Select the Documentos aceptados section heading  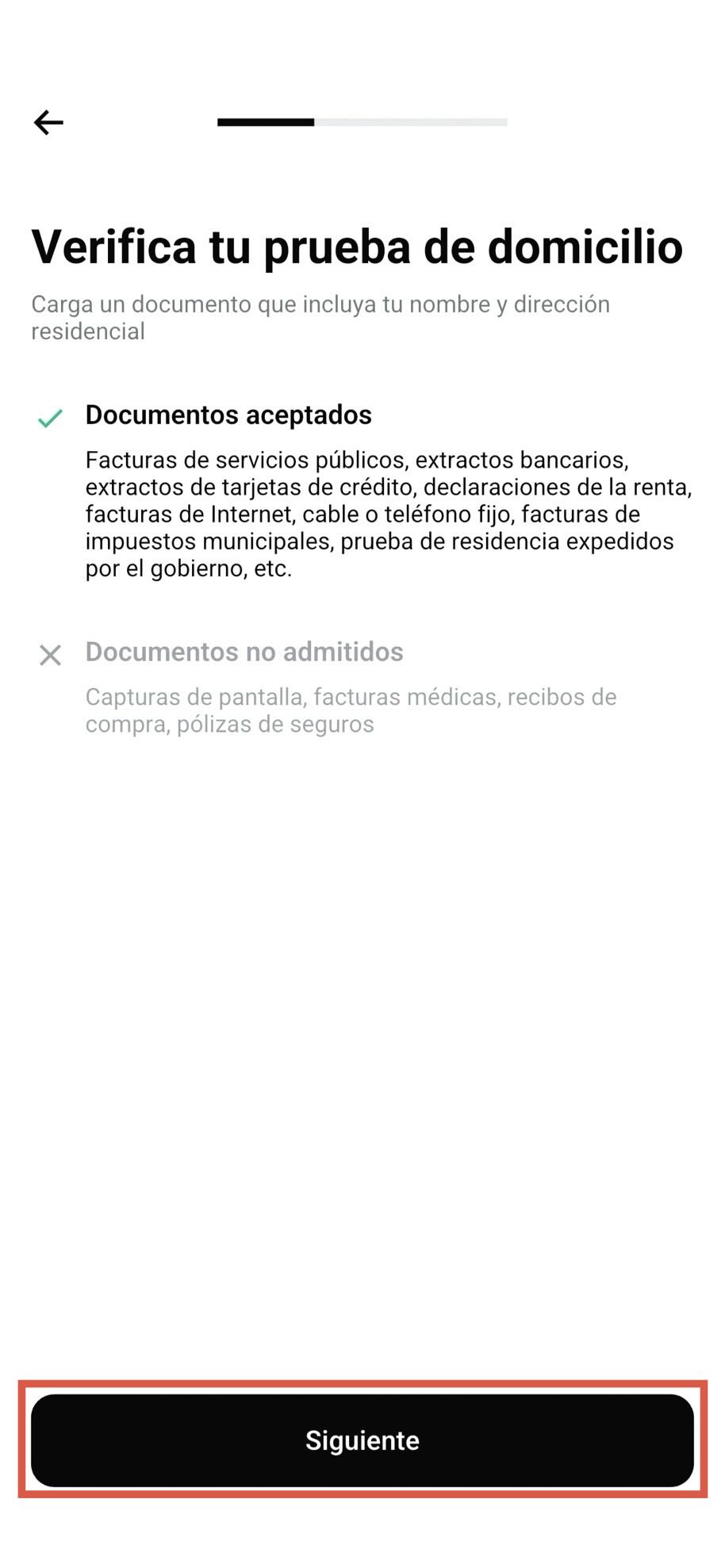230,414
